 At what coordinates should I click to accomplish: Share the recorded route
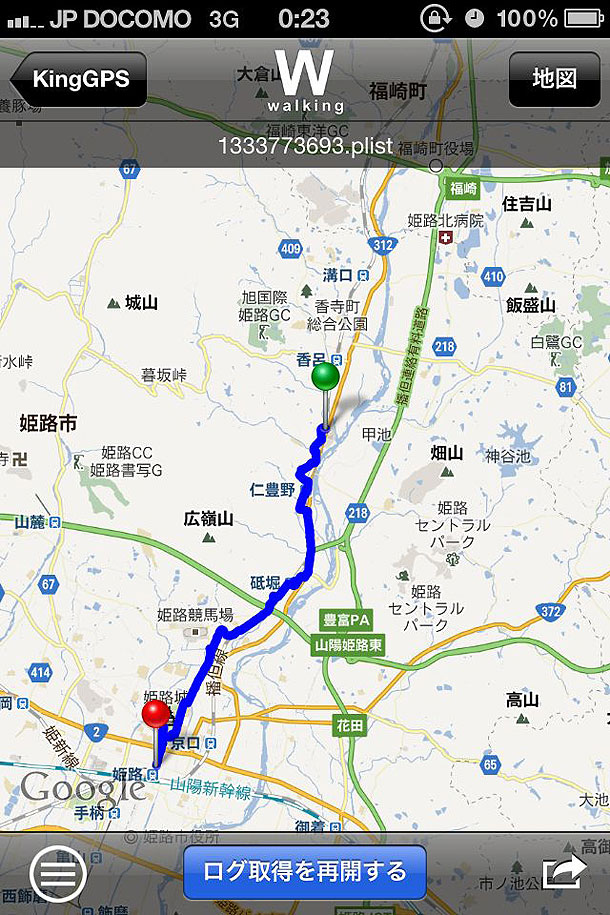(x=564, y=873)
